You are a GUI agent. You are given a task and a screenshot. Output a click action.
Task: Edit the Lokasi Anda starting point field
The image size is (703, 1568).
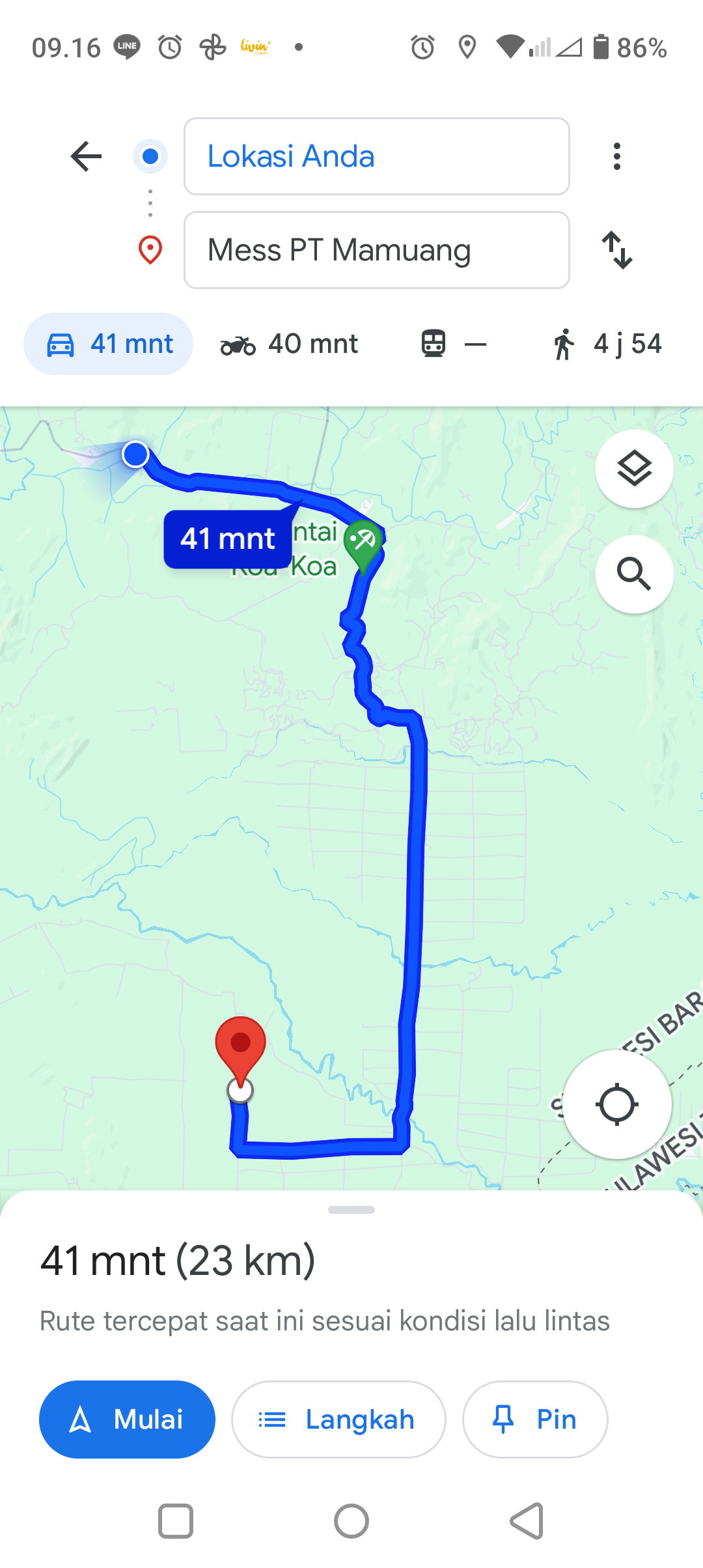[377, 156]
